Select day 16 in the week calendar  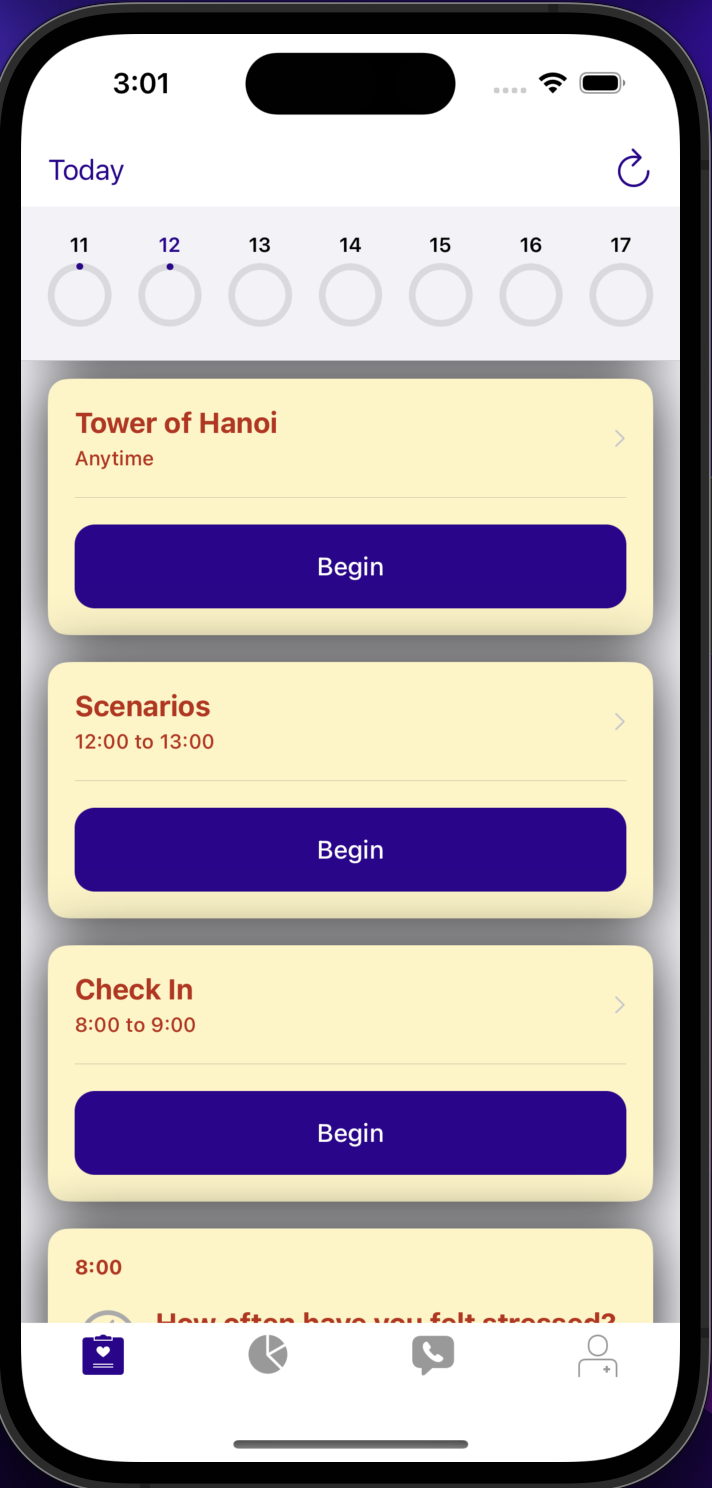coord(531,295)
